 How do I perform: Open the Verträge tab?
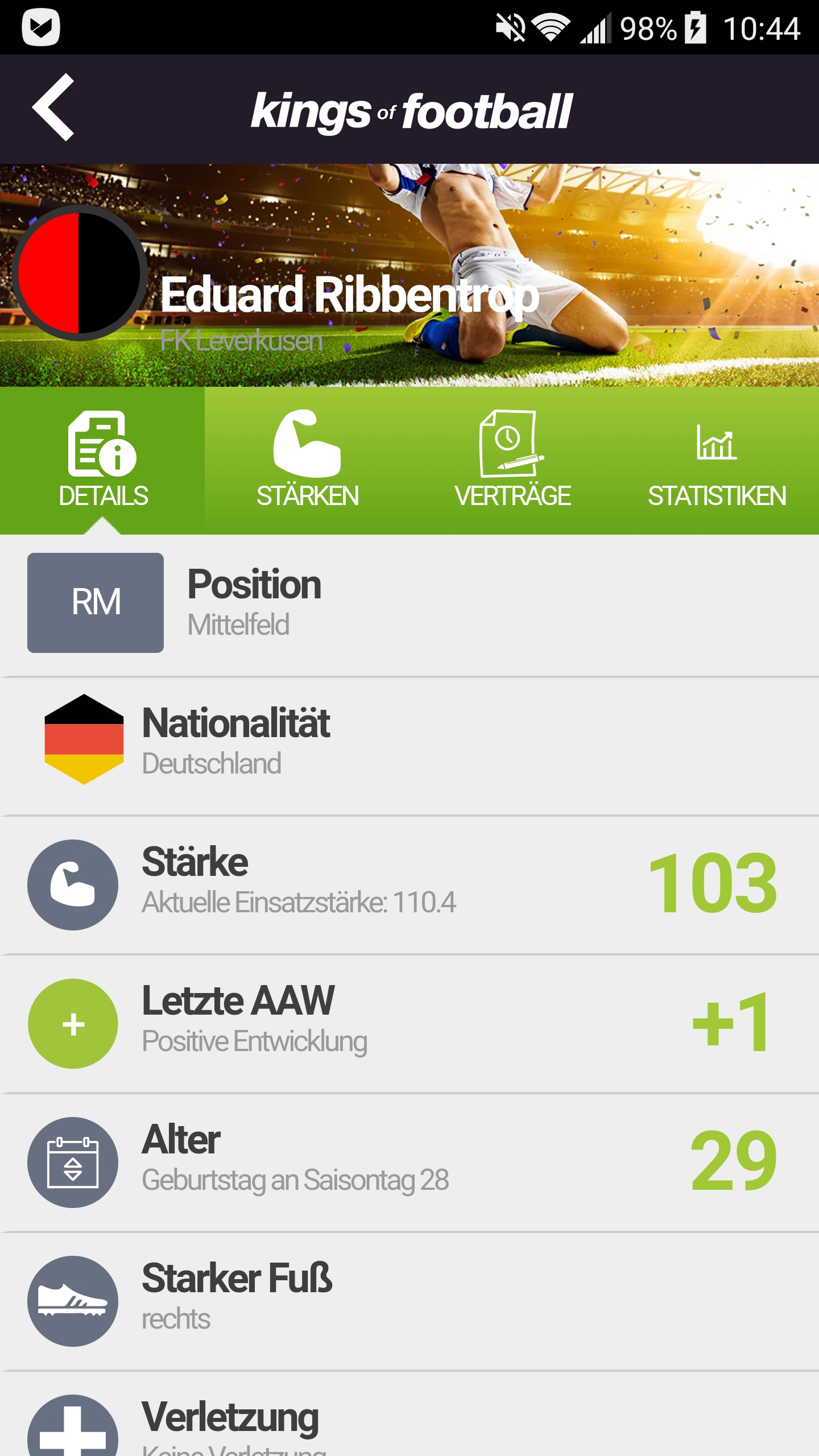[512, 460]
